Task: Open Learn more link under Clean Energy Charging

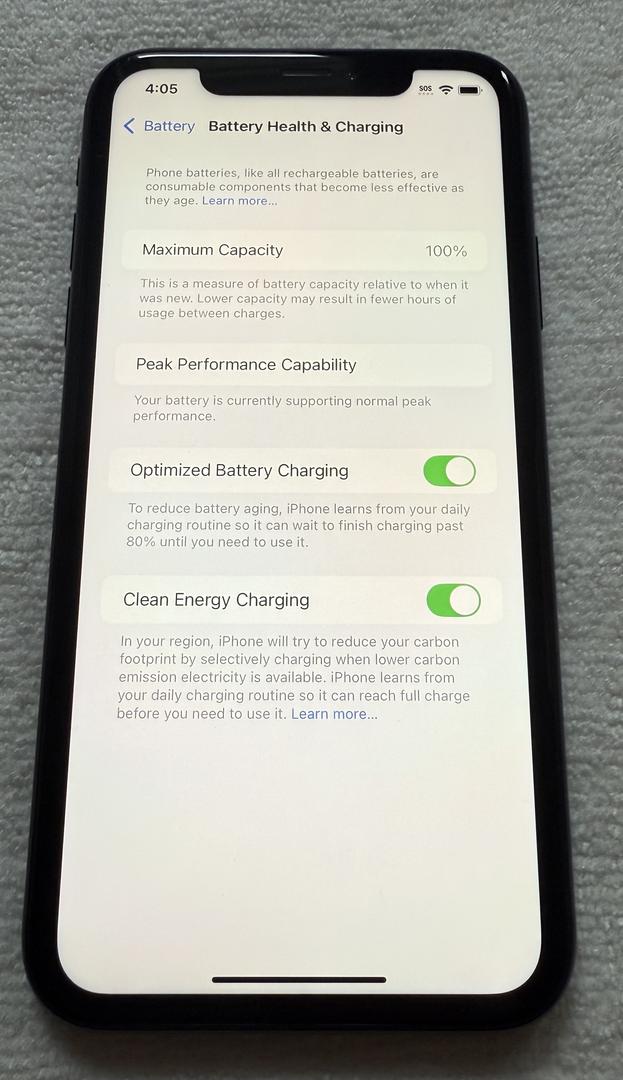Action: click(x=334, y=714)
